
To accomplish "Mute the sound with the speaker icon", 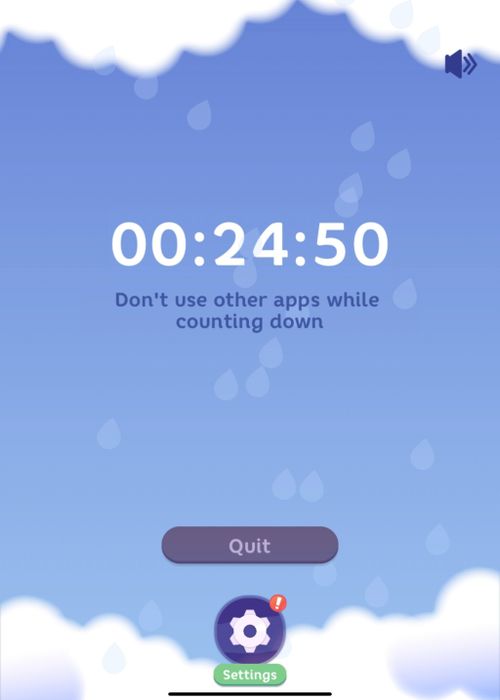I will (x=461, y=64).
